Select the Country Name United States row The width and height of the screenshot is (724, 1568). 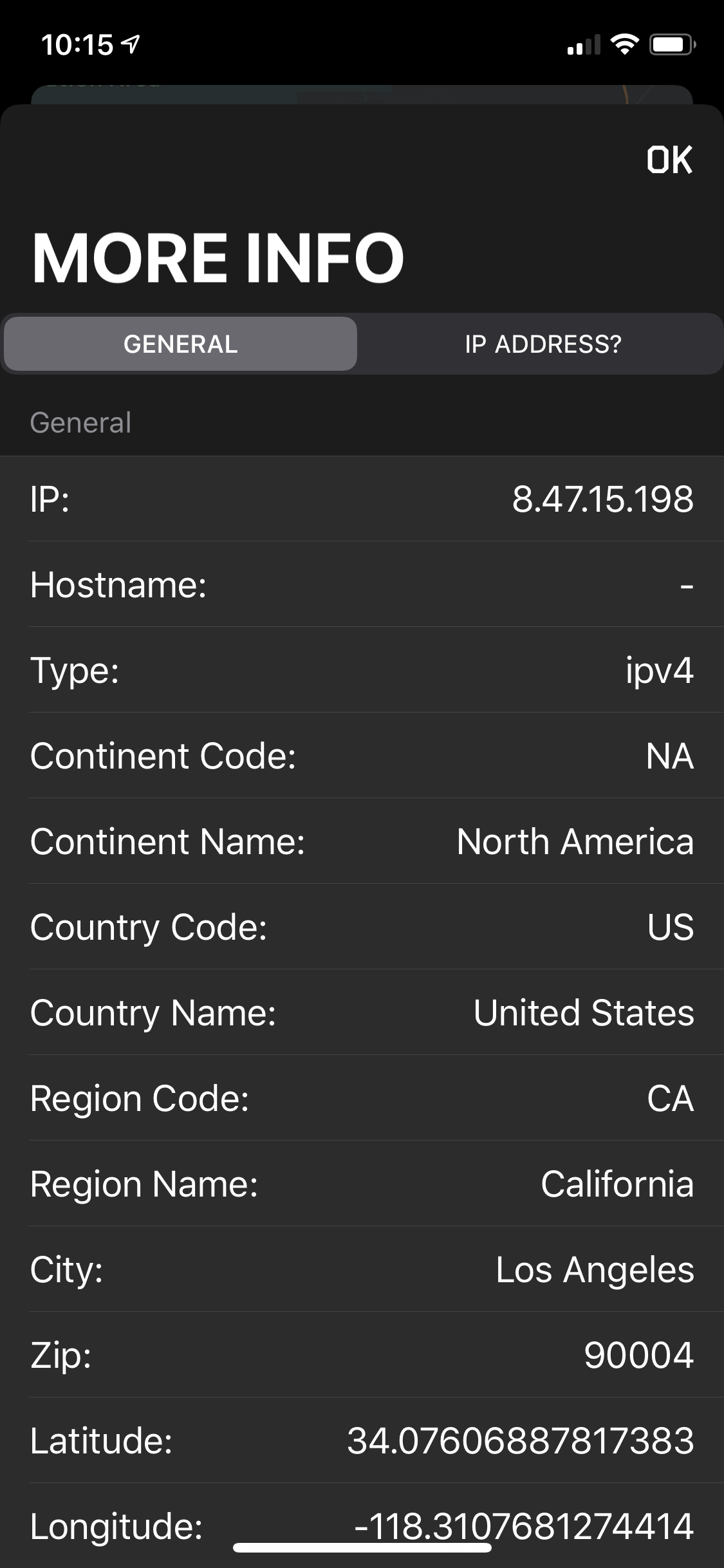(x=362, y=1014)
